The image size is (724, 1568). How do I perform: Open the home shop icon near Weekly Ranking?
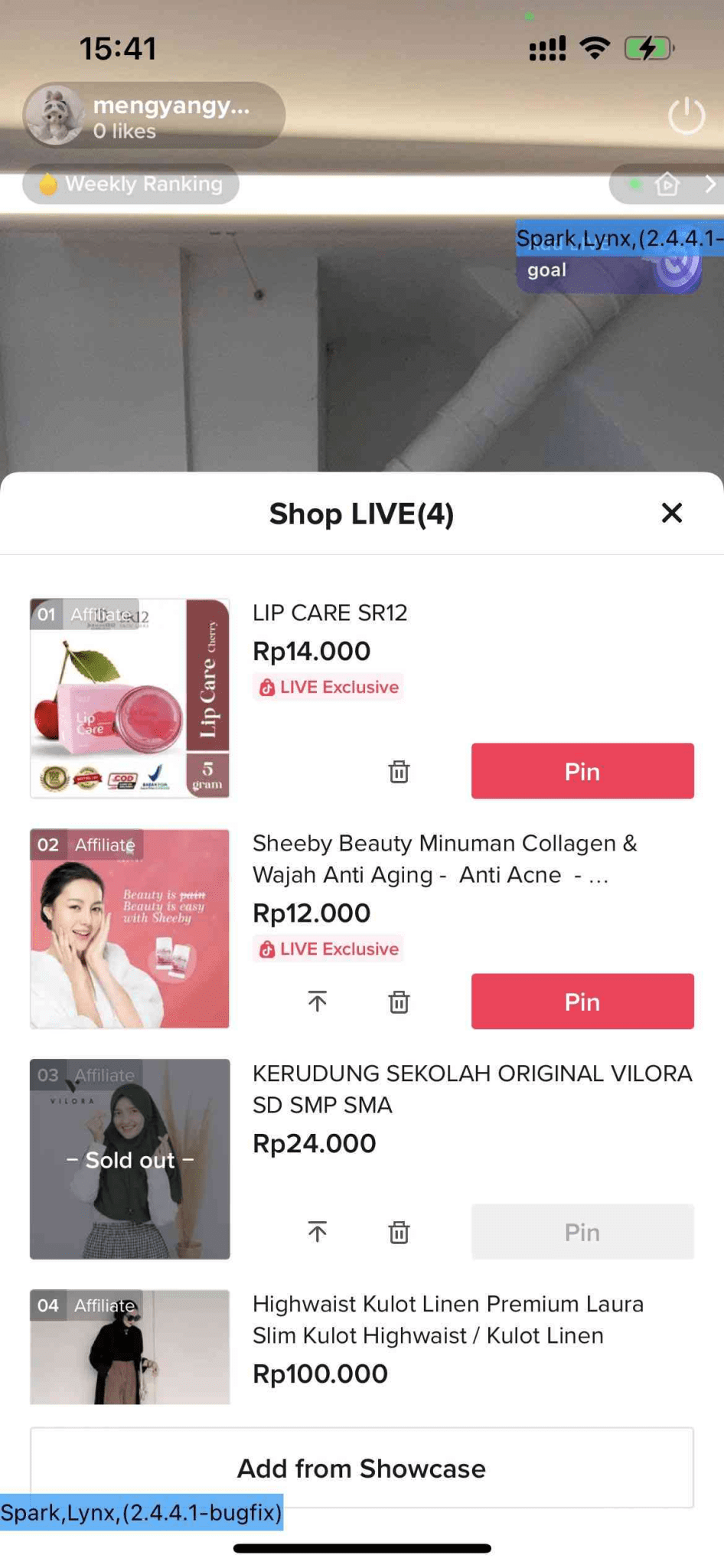click(669, 185)
